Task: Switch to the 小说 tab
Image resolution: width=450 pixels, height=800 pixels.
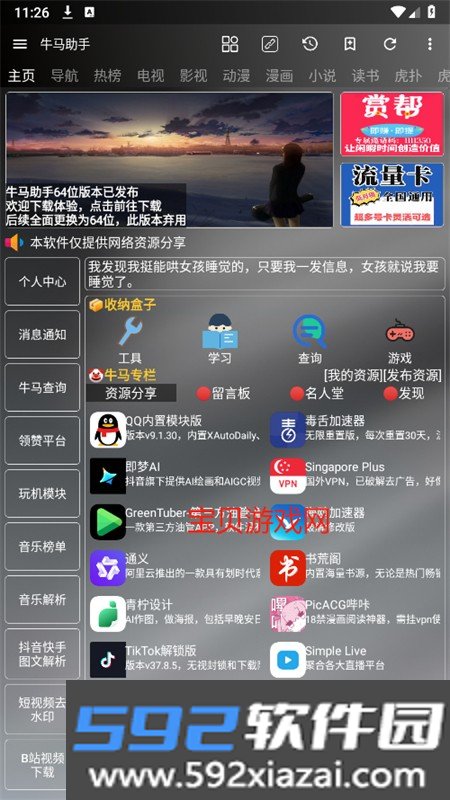Action: (x=322, y=76)
